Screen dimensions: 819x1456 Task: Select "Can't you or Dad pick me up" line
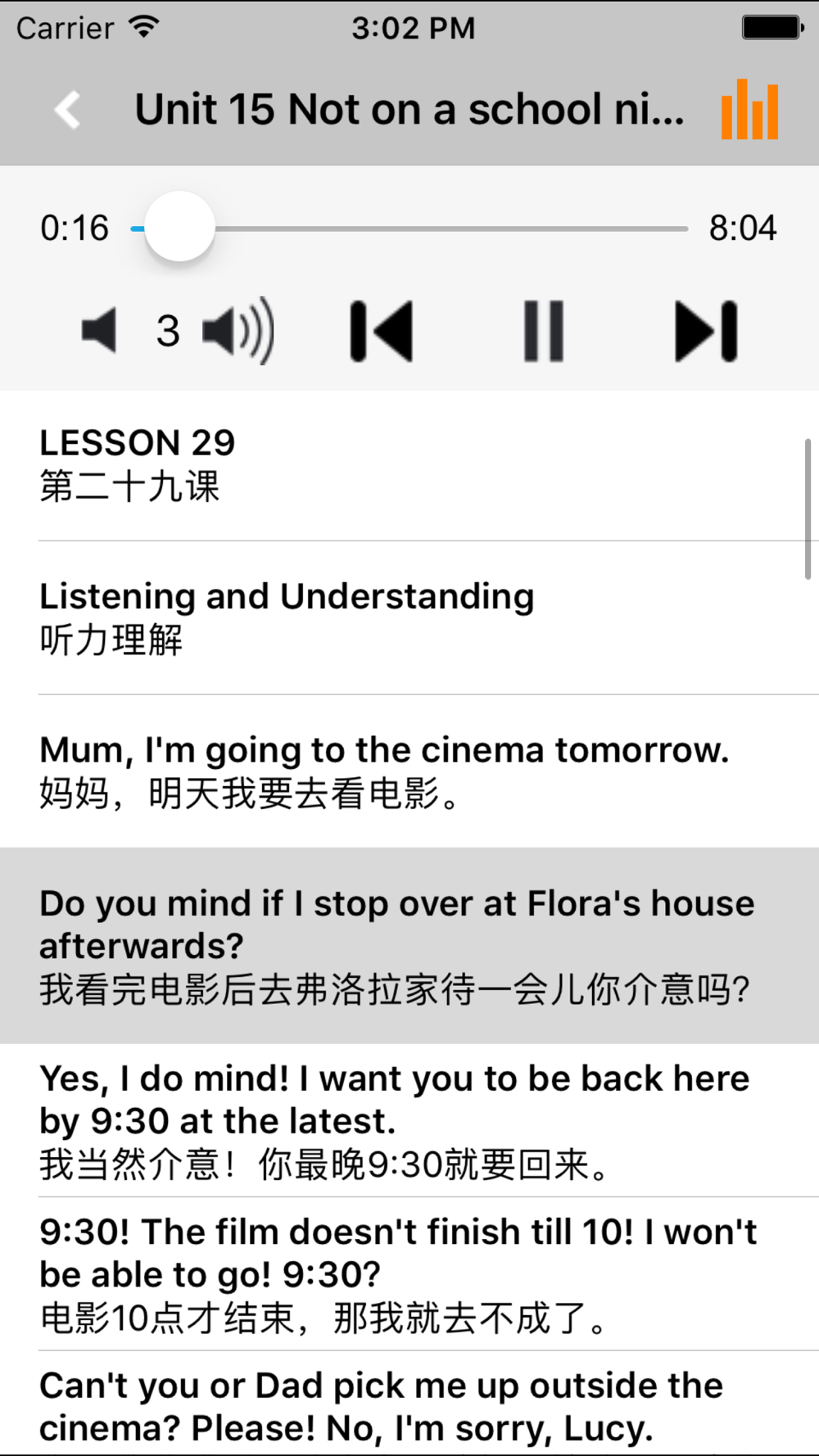pyautogui.click(x=409, y=1404)
